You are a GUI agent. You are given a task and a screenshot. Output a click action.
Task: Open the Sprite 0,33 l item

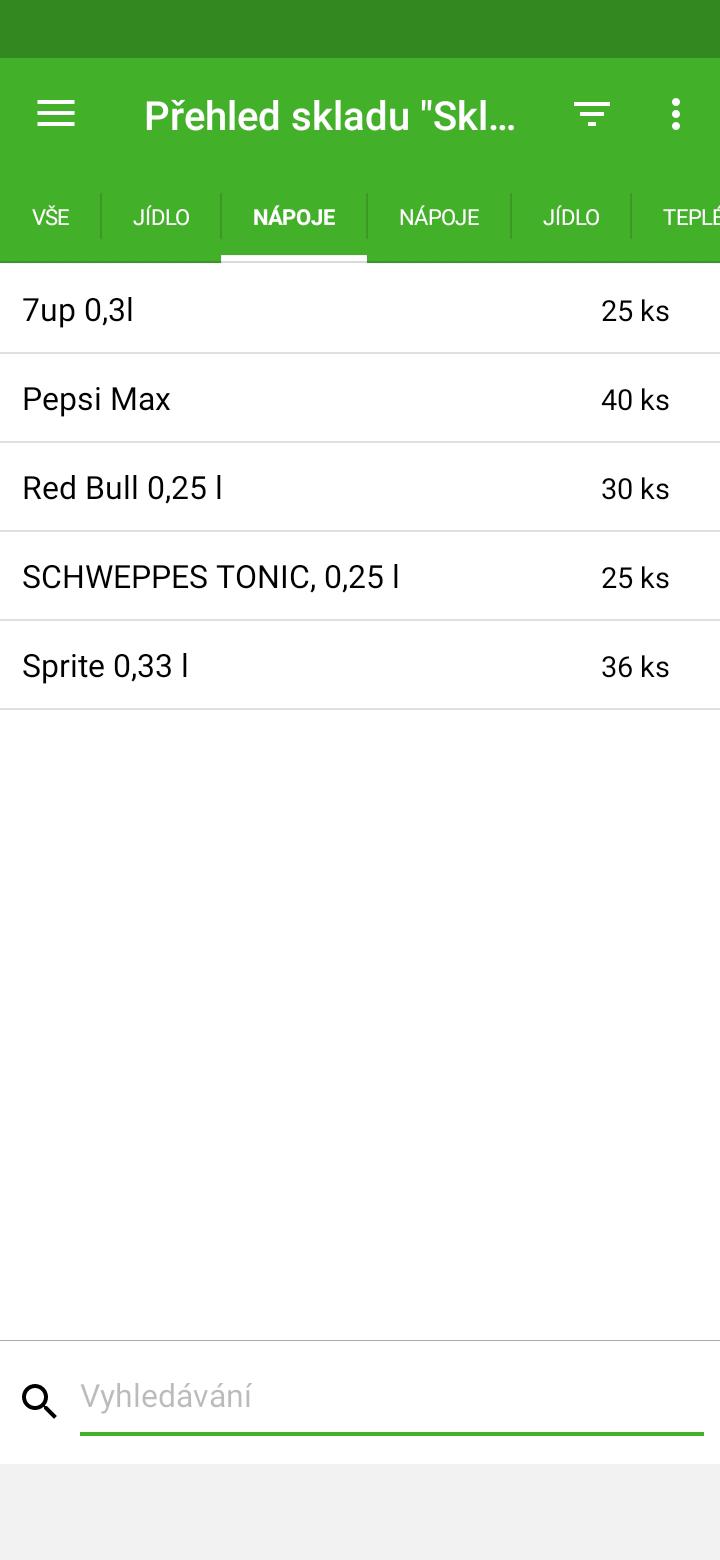tap(360, 665)
